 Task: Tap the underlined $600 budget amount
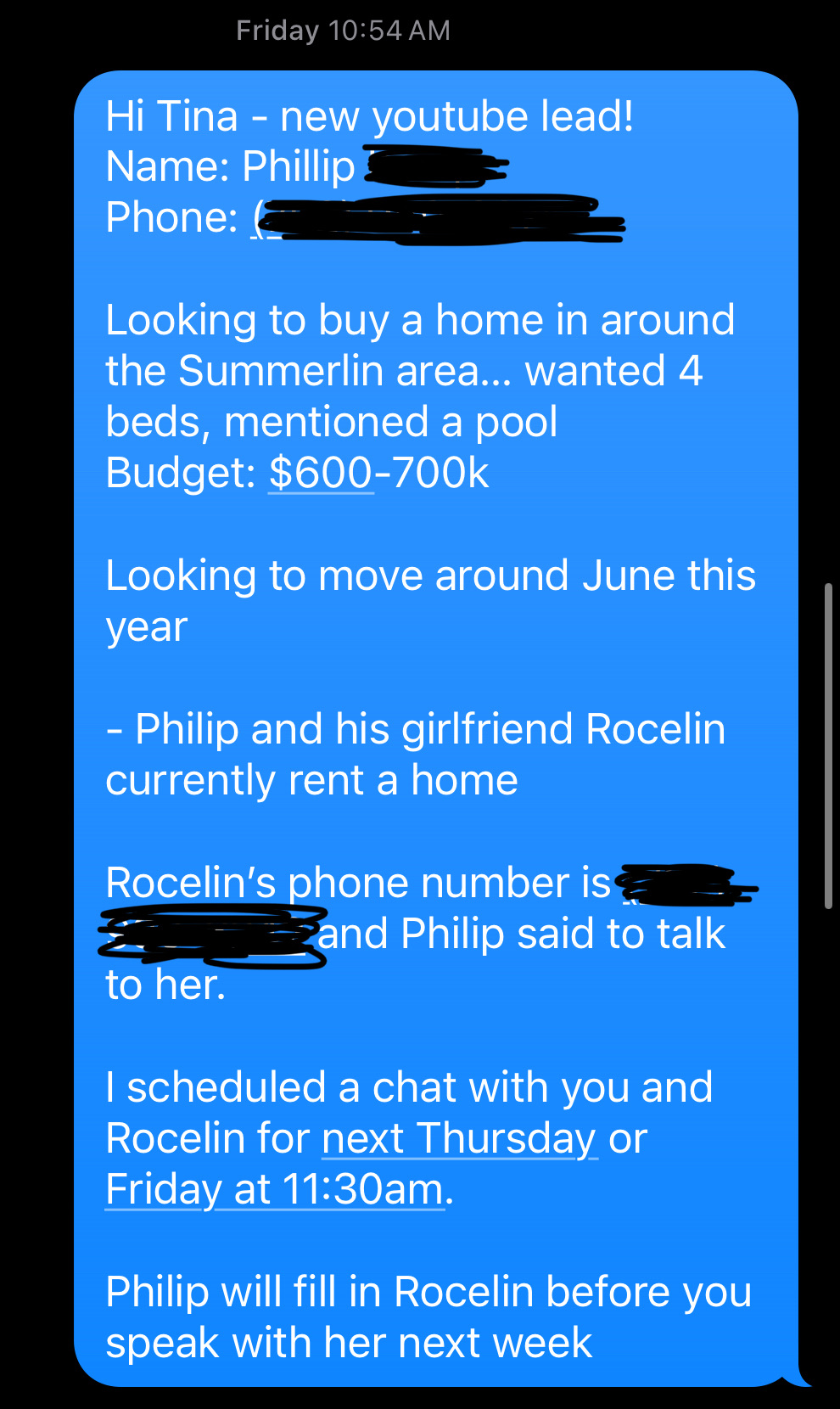tap(321, 473)
